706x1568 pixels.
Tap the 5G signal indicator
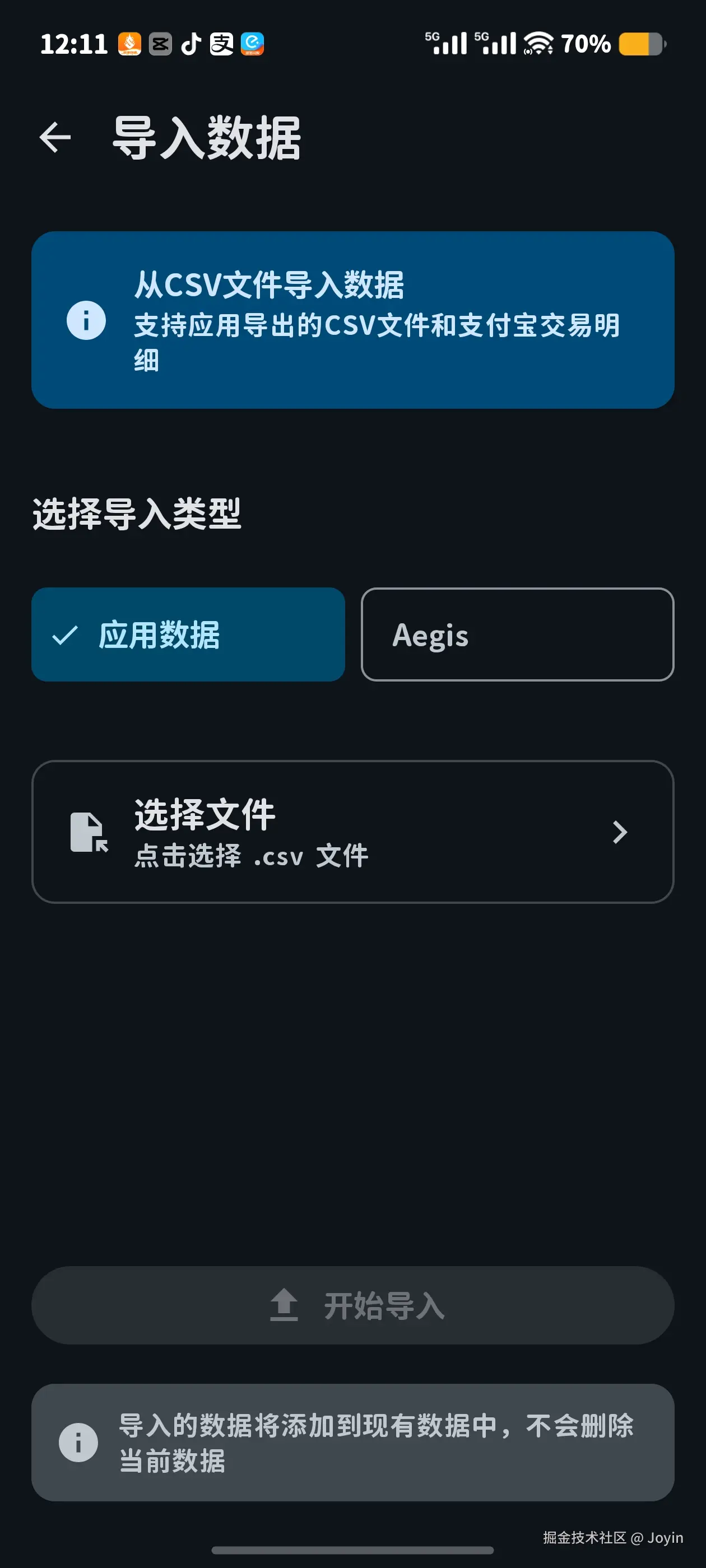[446, 43]
